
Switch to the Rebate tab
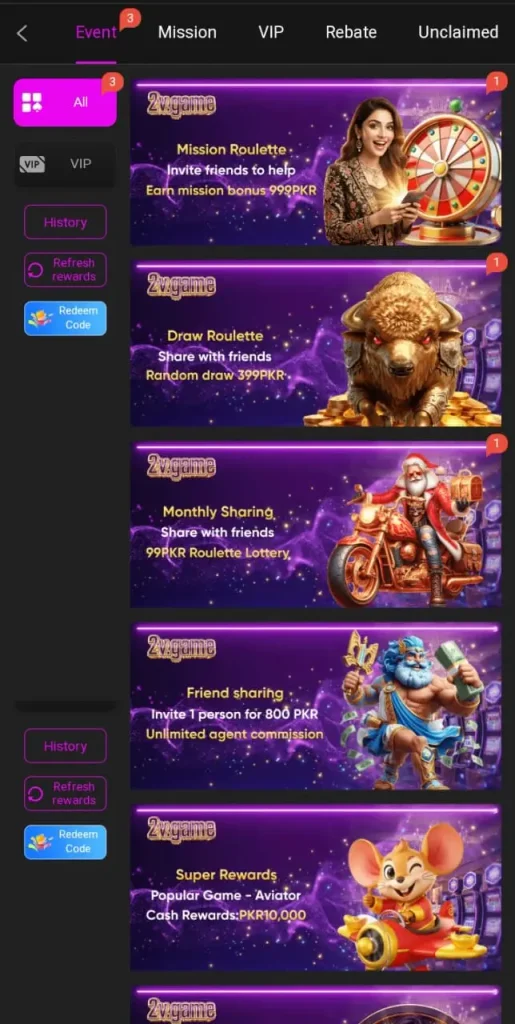tap(351, 33)
